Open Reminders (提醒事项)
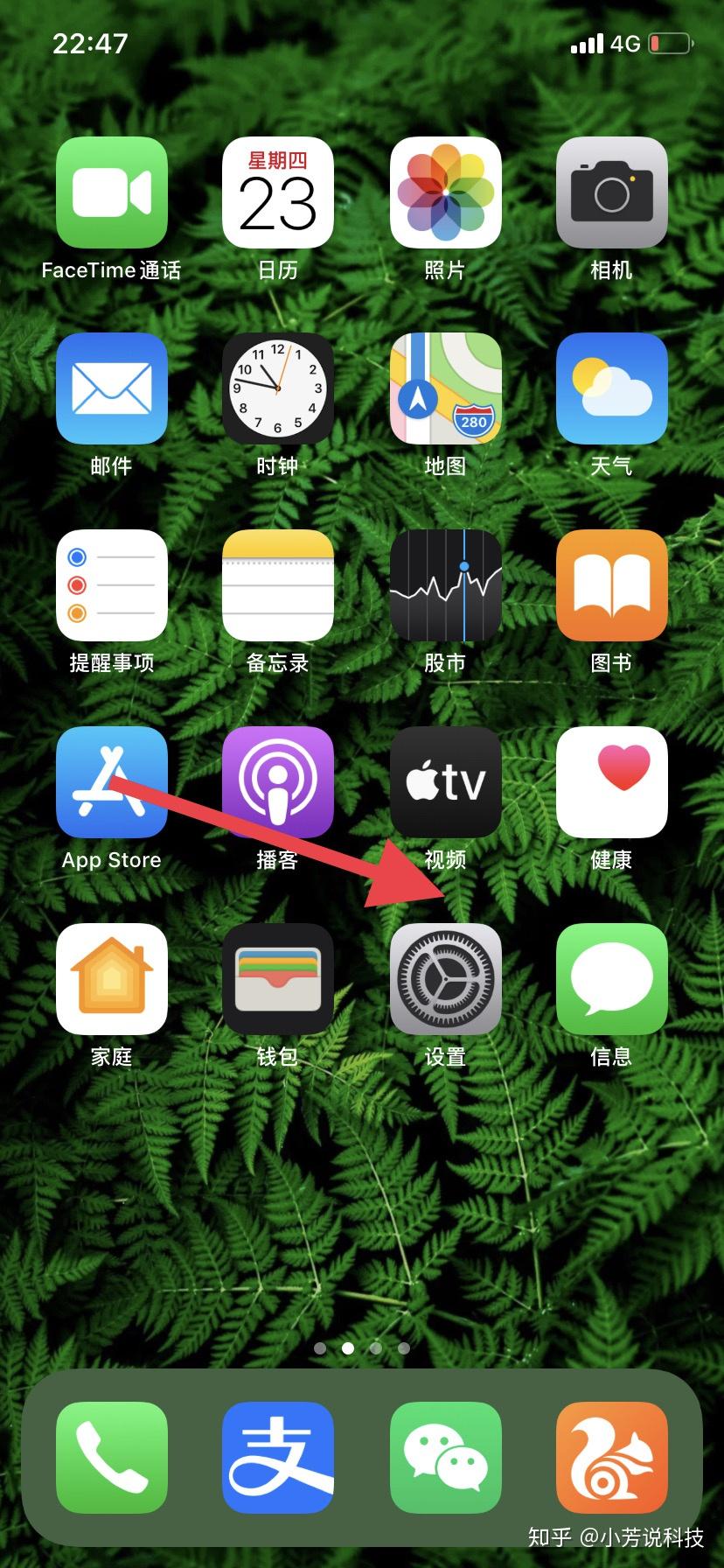Screen dimensions: 724x1568 pyautogui.click(x=112, y=585)
